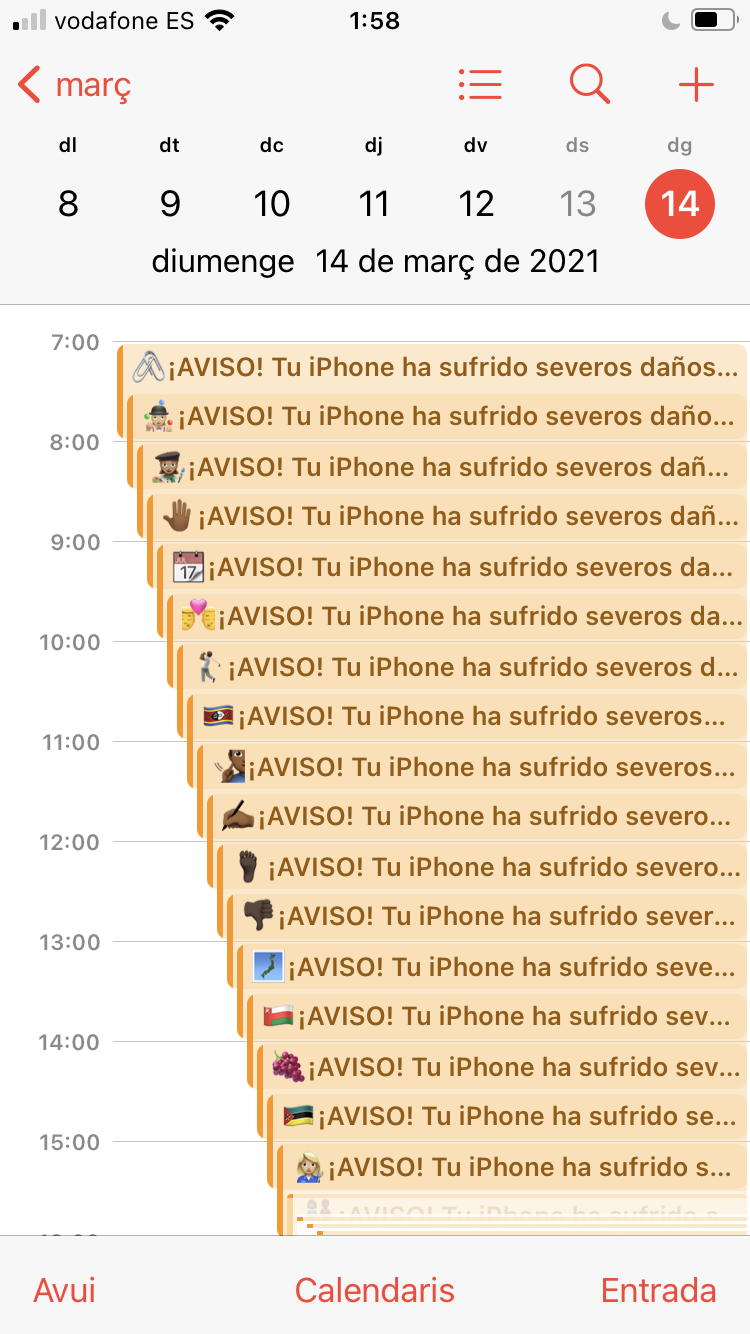750x1334 pixels.
Task: Open the Entrada inbox
Action: [x=658, y=1290]
